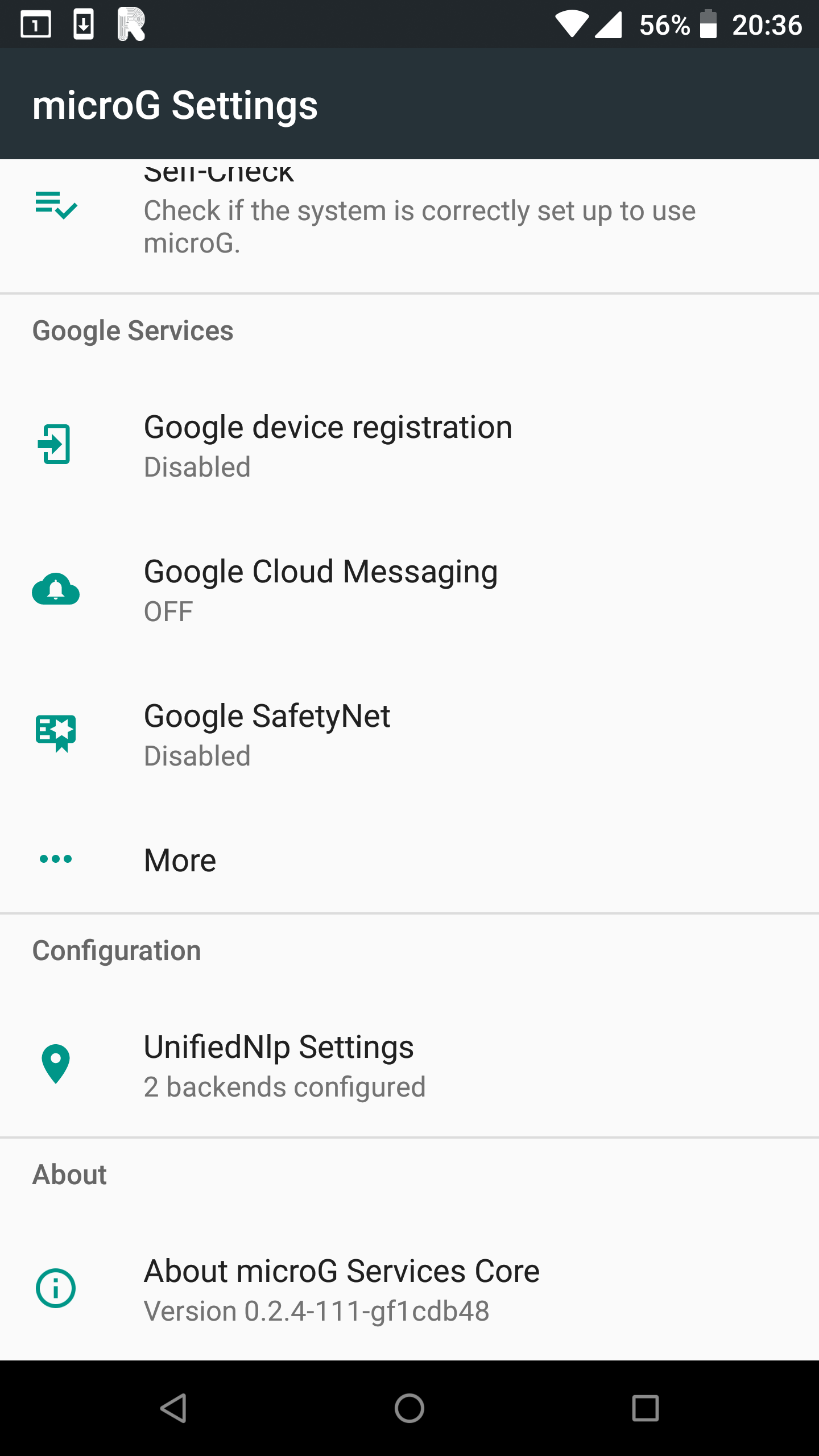
Task: Select the cloud notification icon for Cloud Messaging
Action: click(x=56, y=590)
